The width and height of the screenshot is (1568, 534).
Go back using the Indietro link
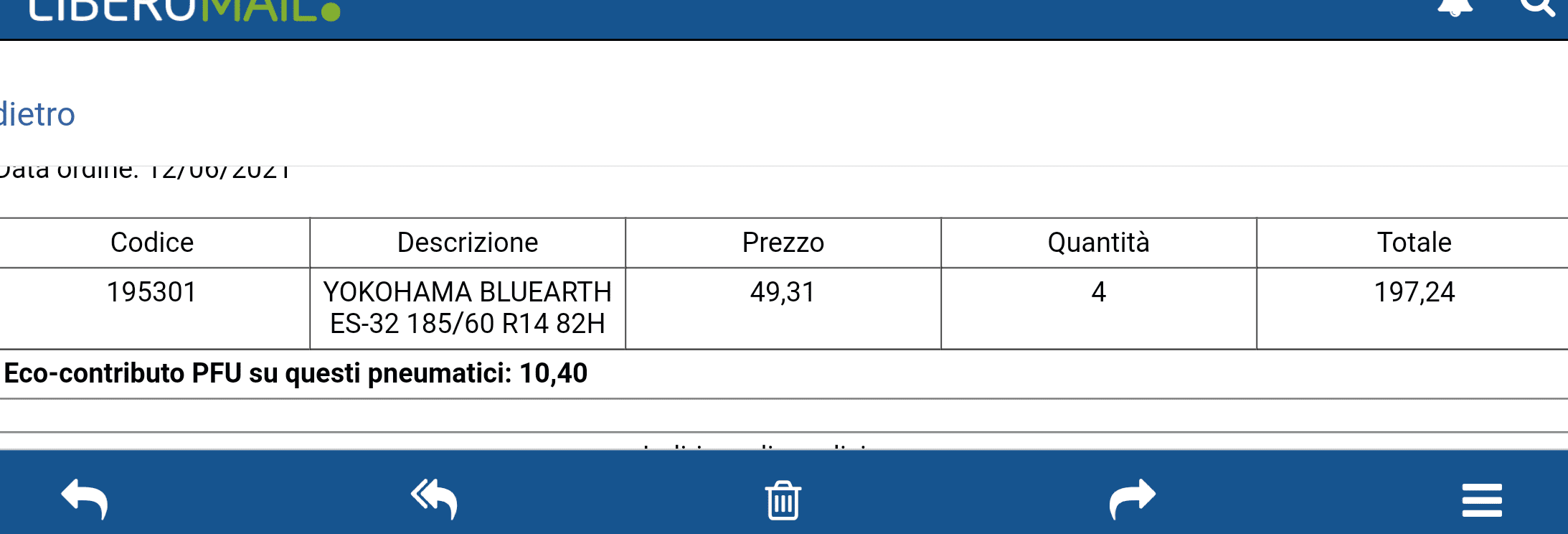tap(36, 115)
